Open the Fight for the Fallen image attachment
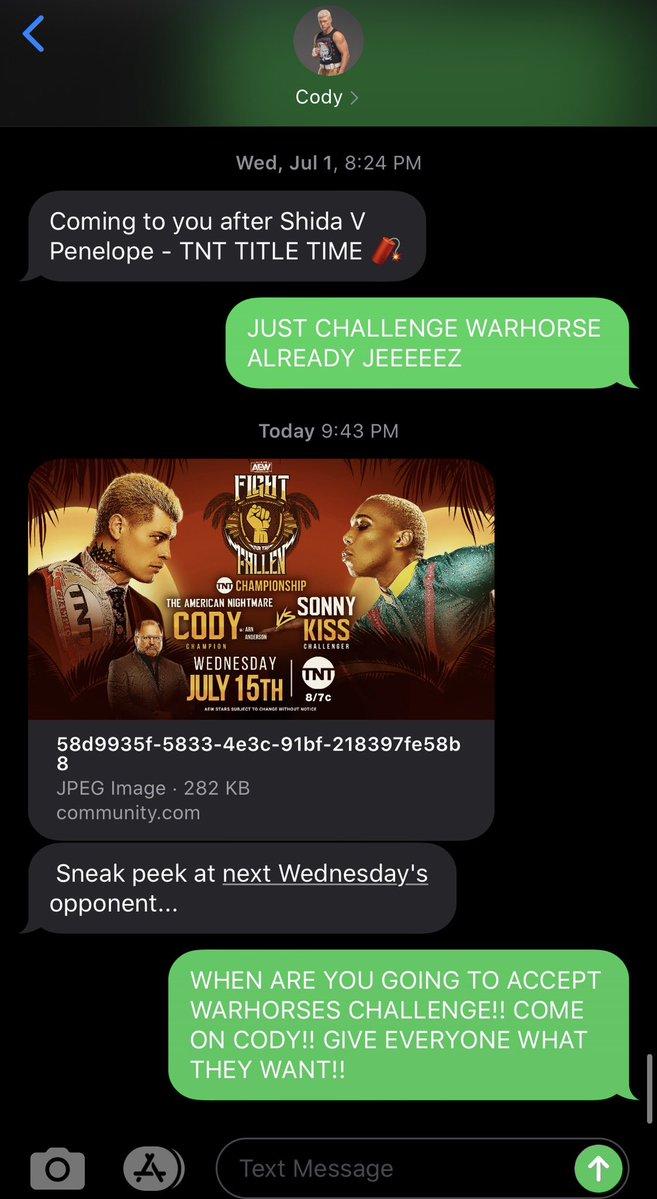The width and height of the screenshot is (657, 1199). tap(261, 590)
